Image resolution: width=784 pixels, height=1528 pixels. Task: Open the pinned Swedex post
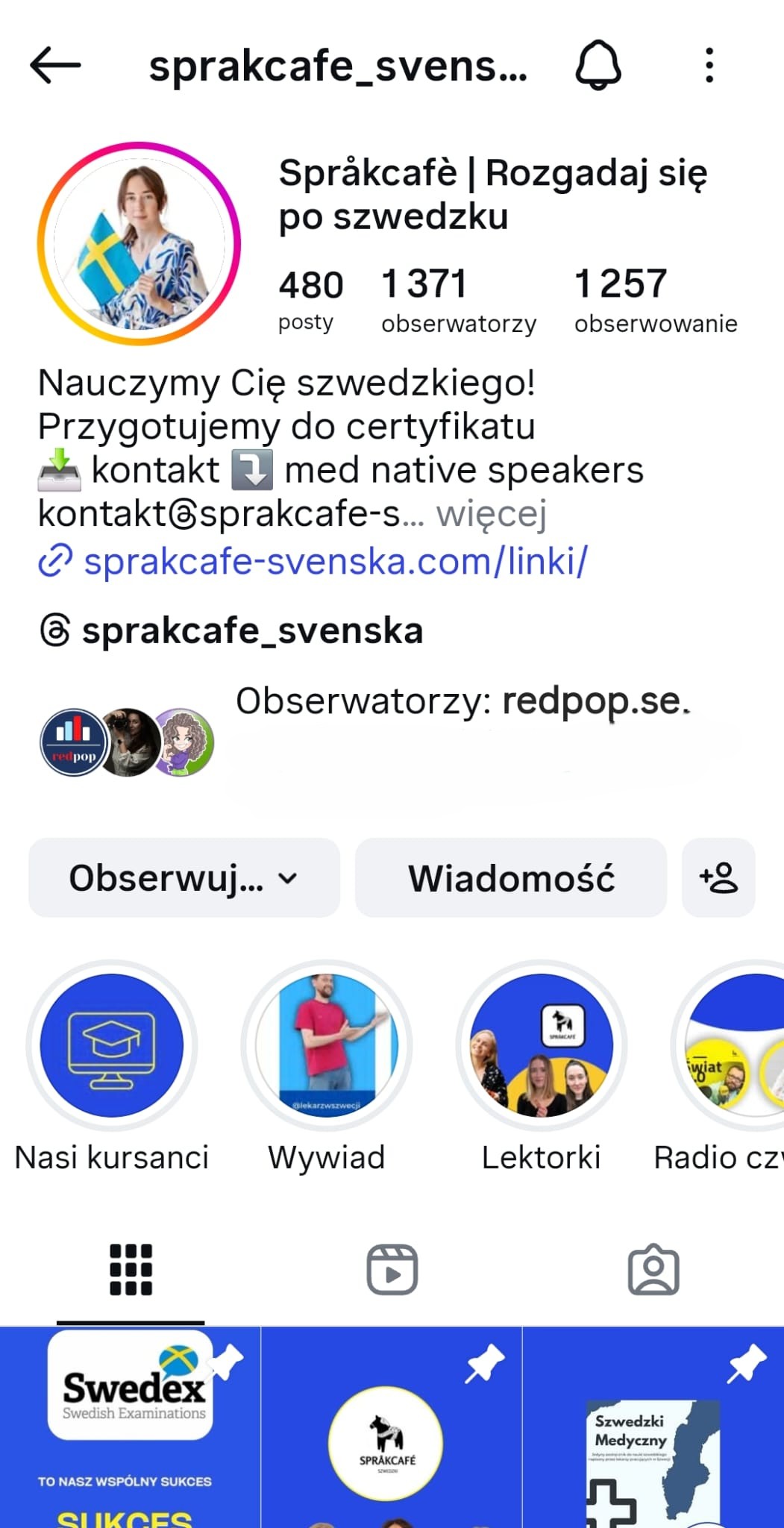click(x=130, y=1427)
